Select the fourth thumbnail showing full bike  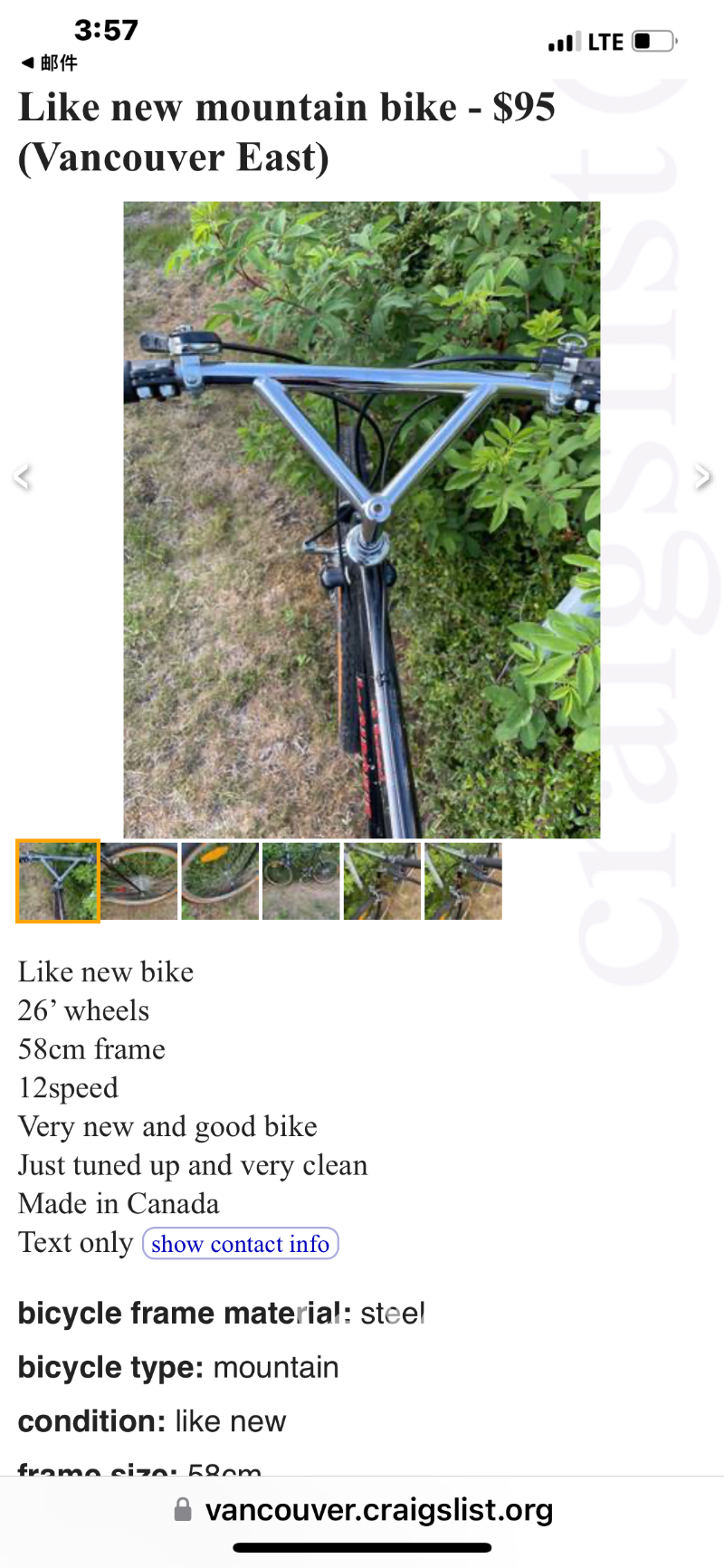300,881
